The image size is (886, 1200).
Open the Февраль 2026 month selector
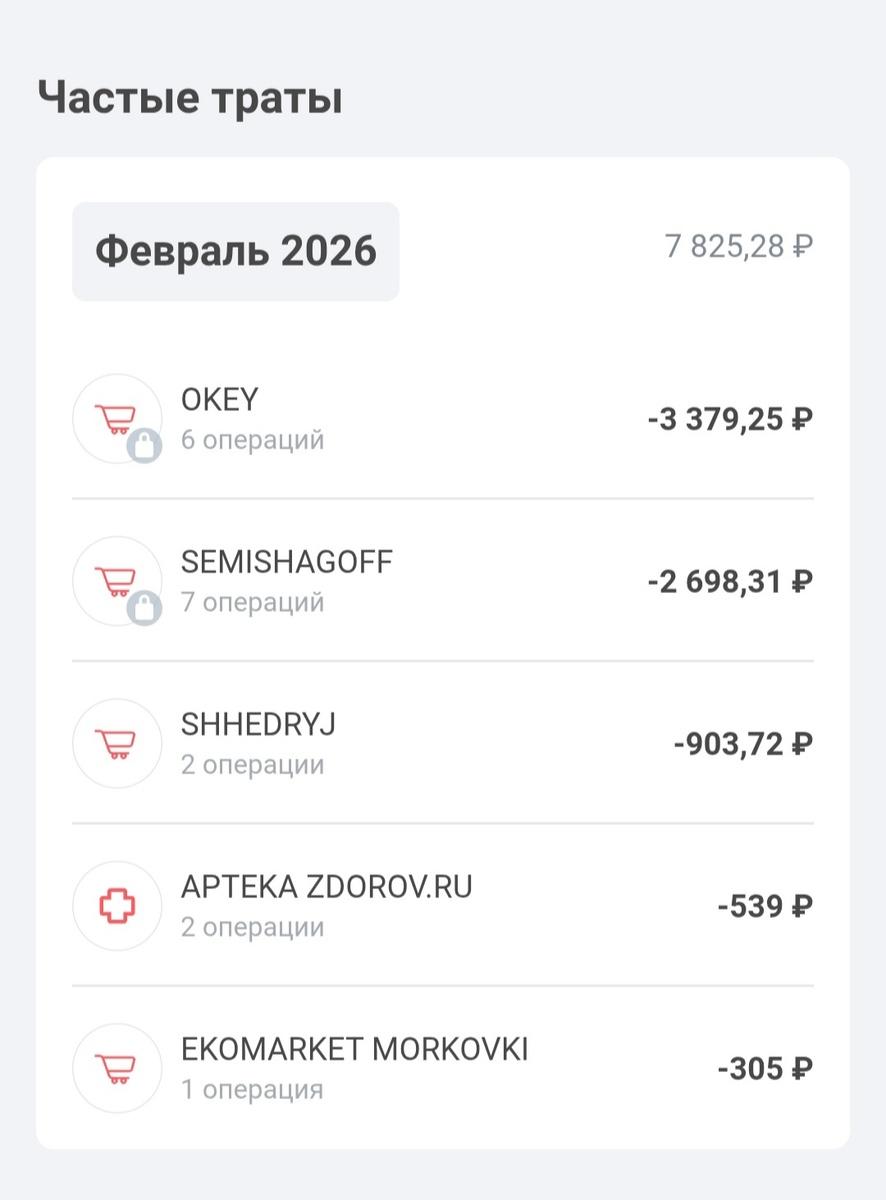point(235,251)
